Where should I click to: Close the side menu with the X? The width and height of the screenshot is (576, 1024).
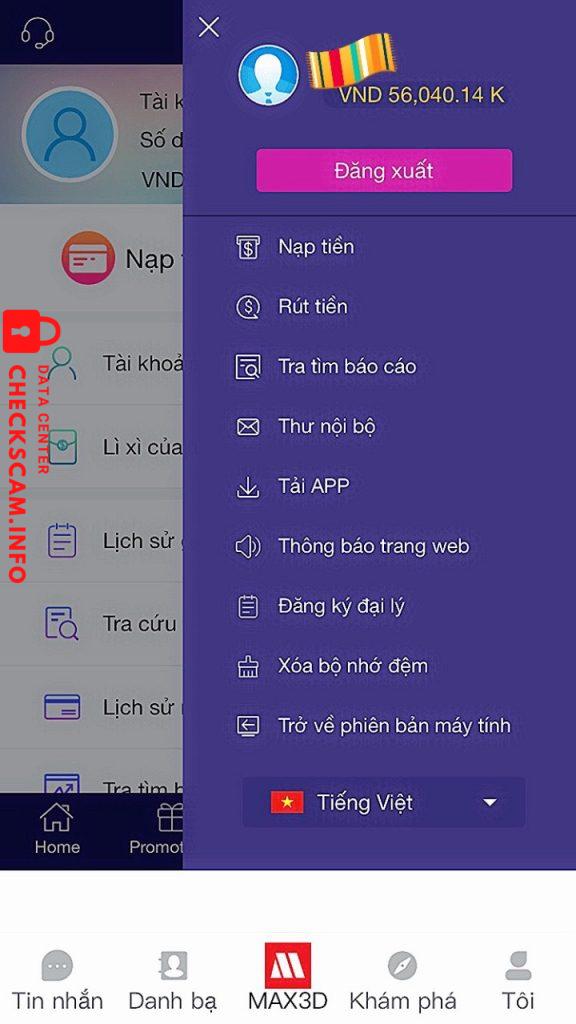pyautogui.click(x=208, y=27)
